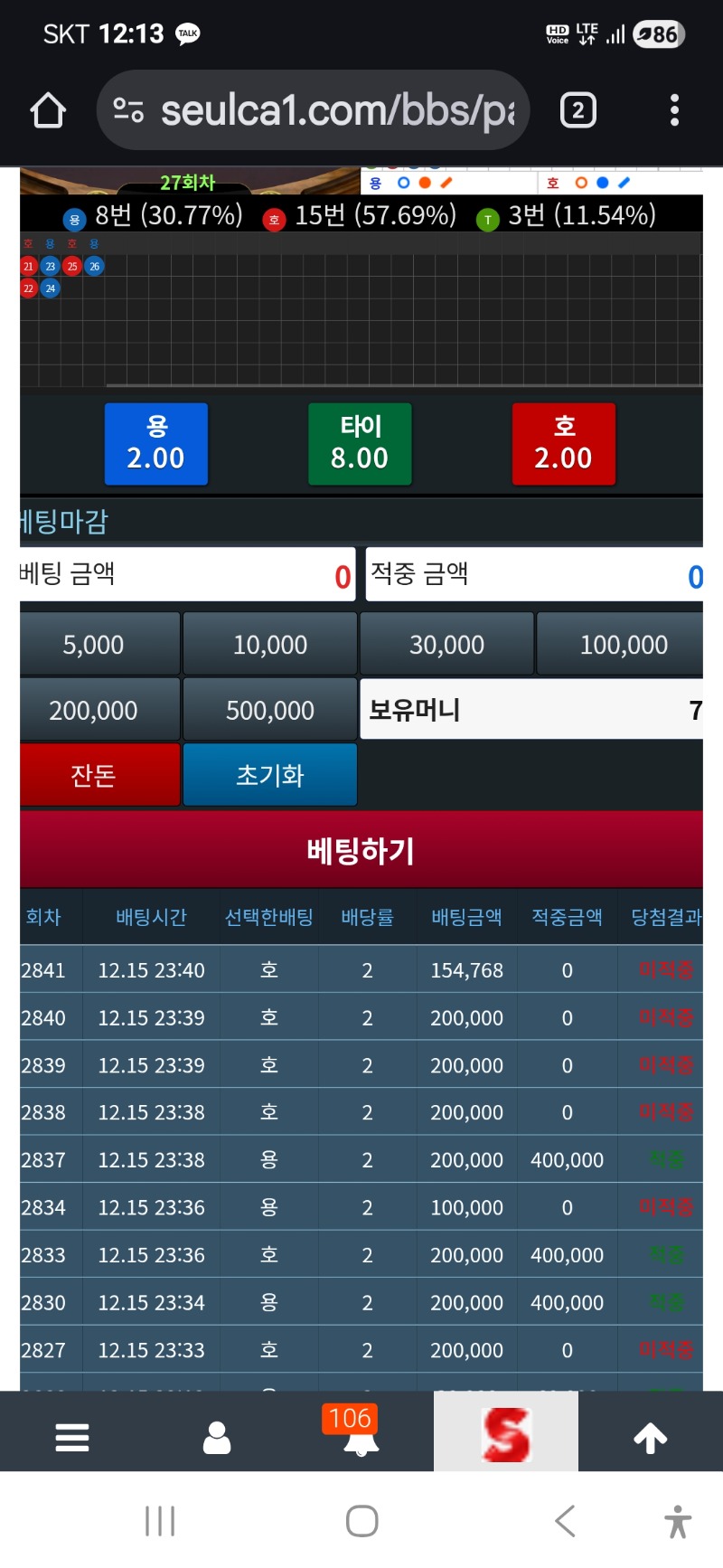This screenshot has height=1568, width=723.
Task: Jump to top with the up arrow
Action: 650,1437
